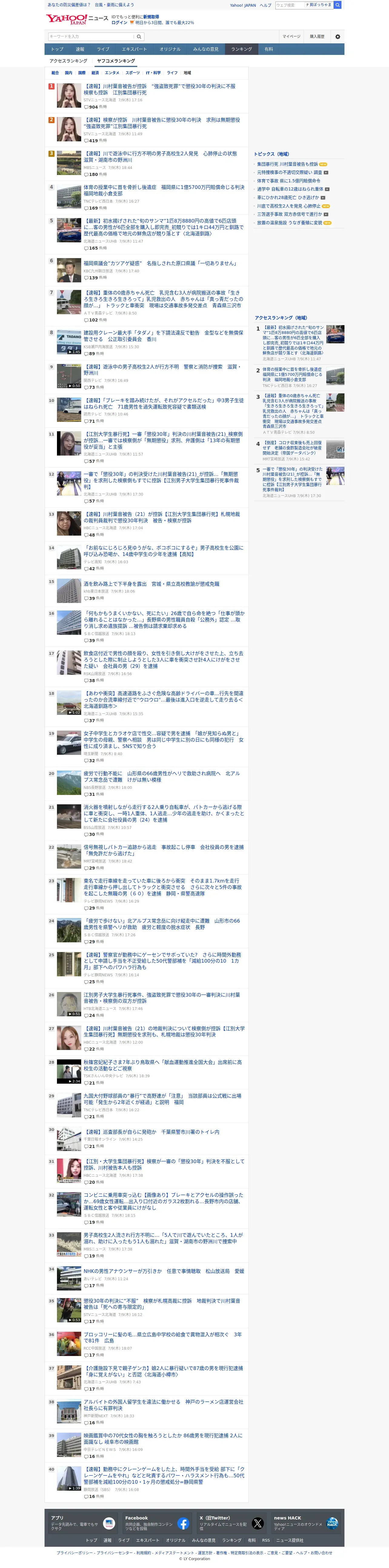389x1568 pixels.
Task: Open rank 20 article about 北アルプス常念岳 rescue
Action: tap(162, 777)
